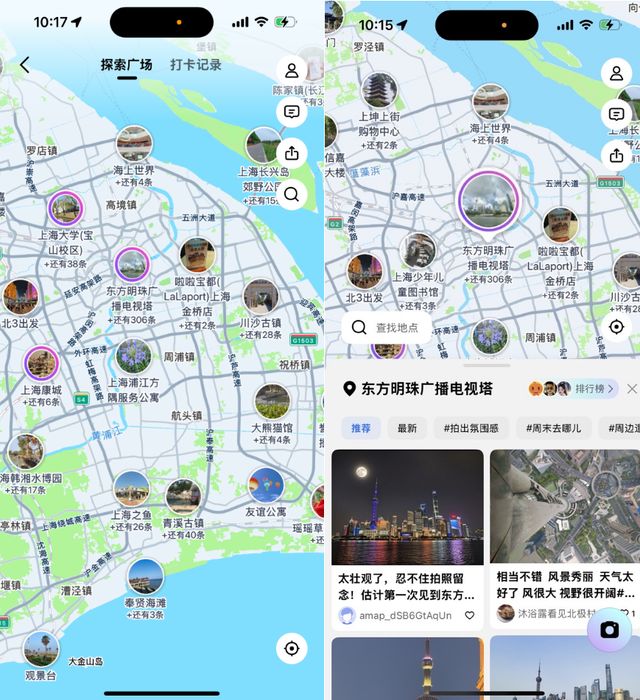
Task: Open the 上海少年儿童图书馆 map marker
Action: click(x=418, y=252)
